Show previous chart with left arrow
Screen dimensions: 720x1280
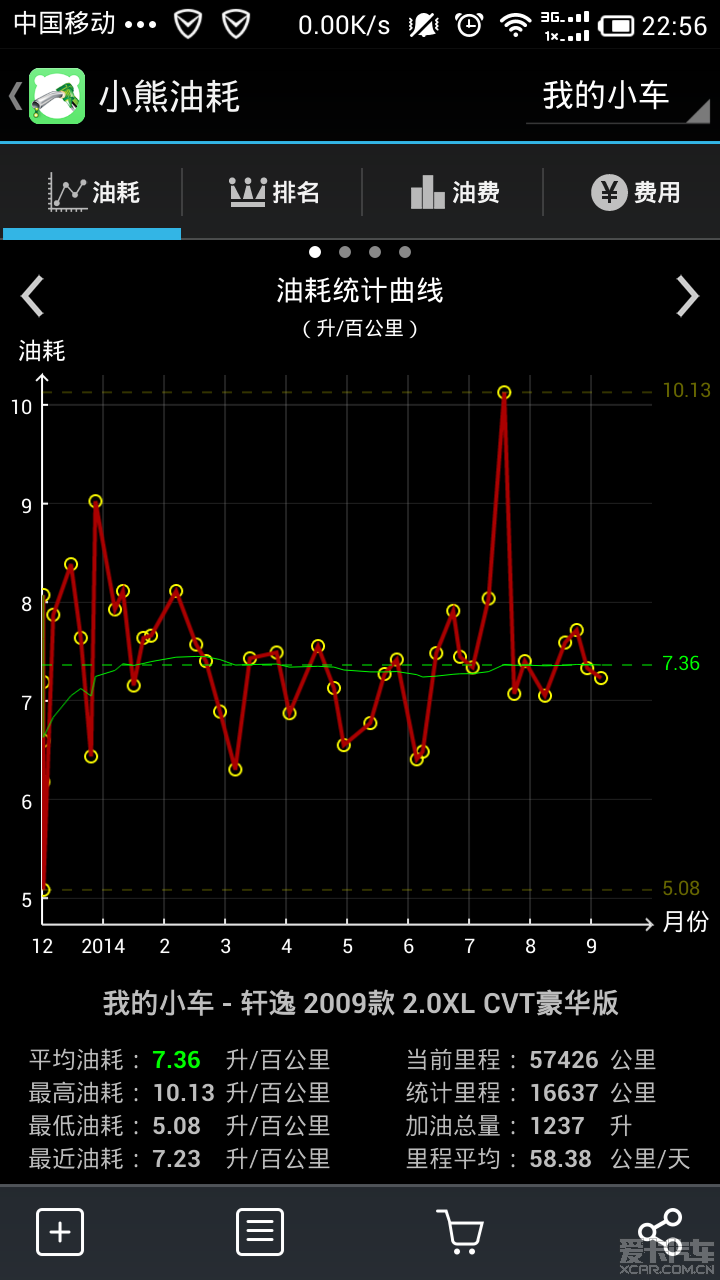click(x=33, y=296)
